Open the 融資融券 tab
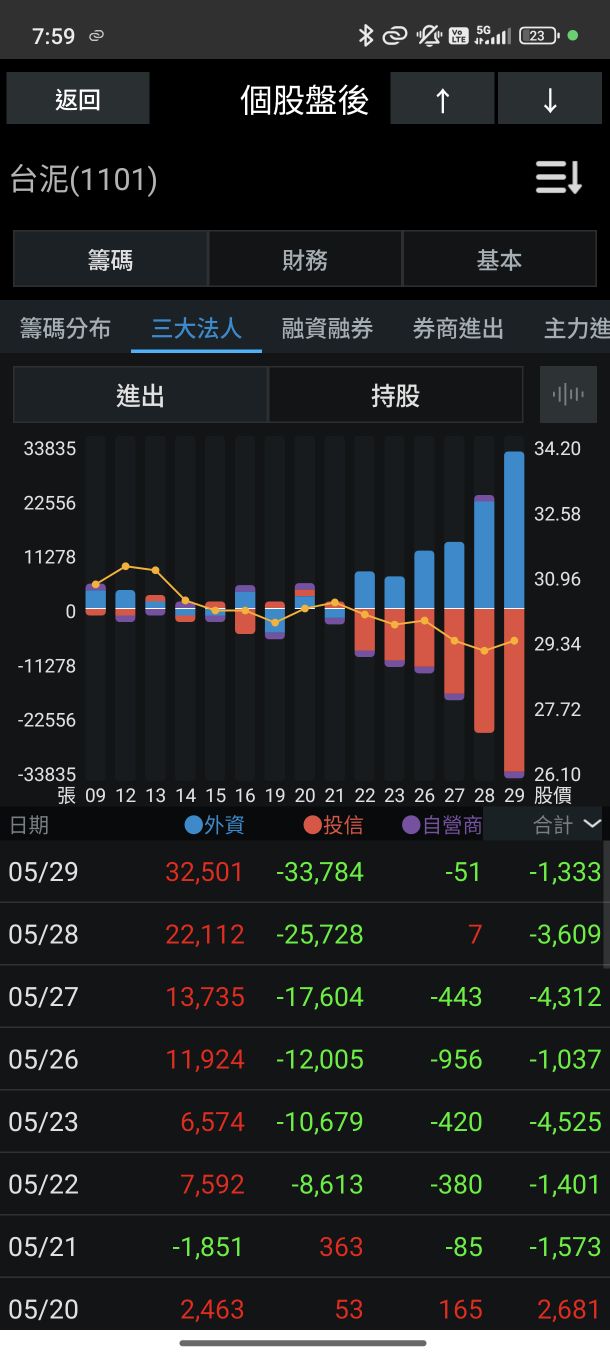 (x=327, y=328)
